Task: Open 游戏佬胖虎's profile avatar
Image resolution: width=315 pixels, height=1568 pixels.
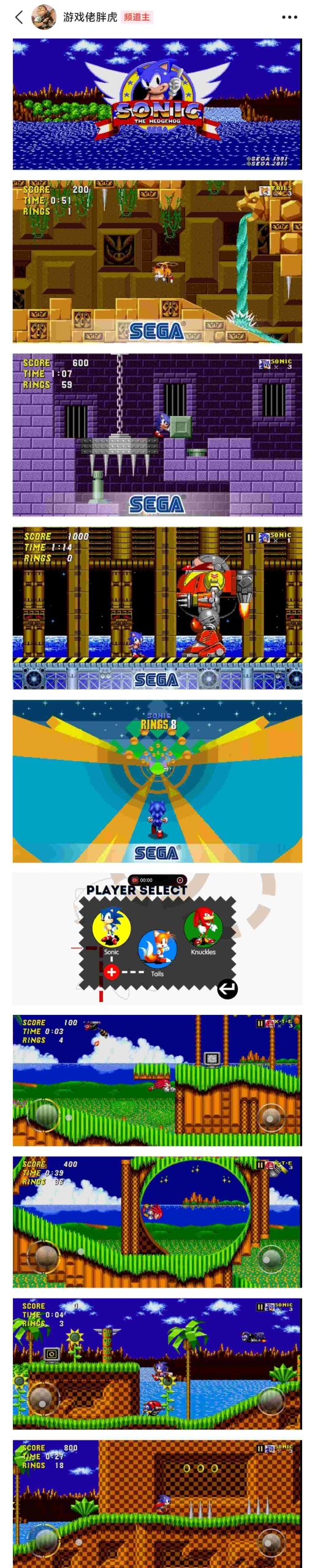Action: pos(44,17)
